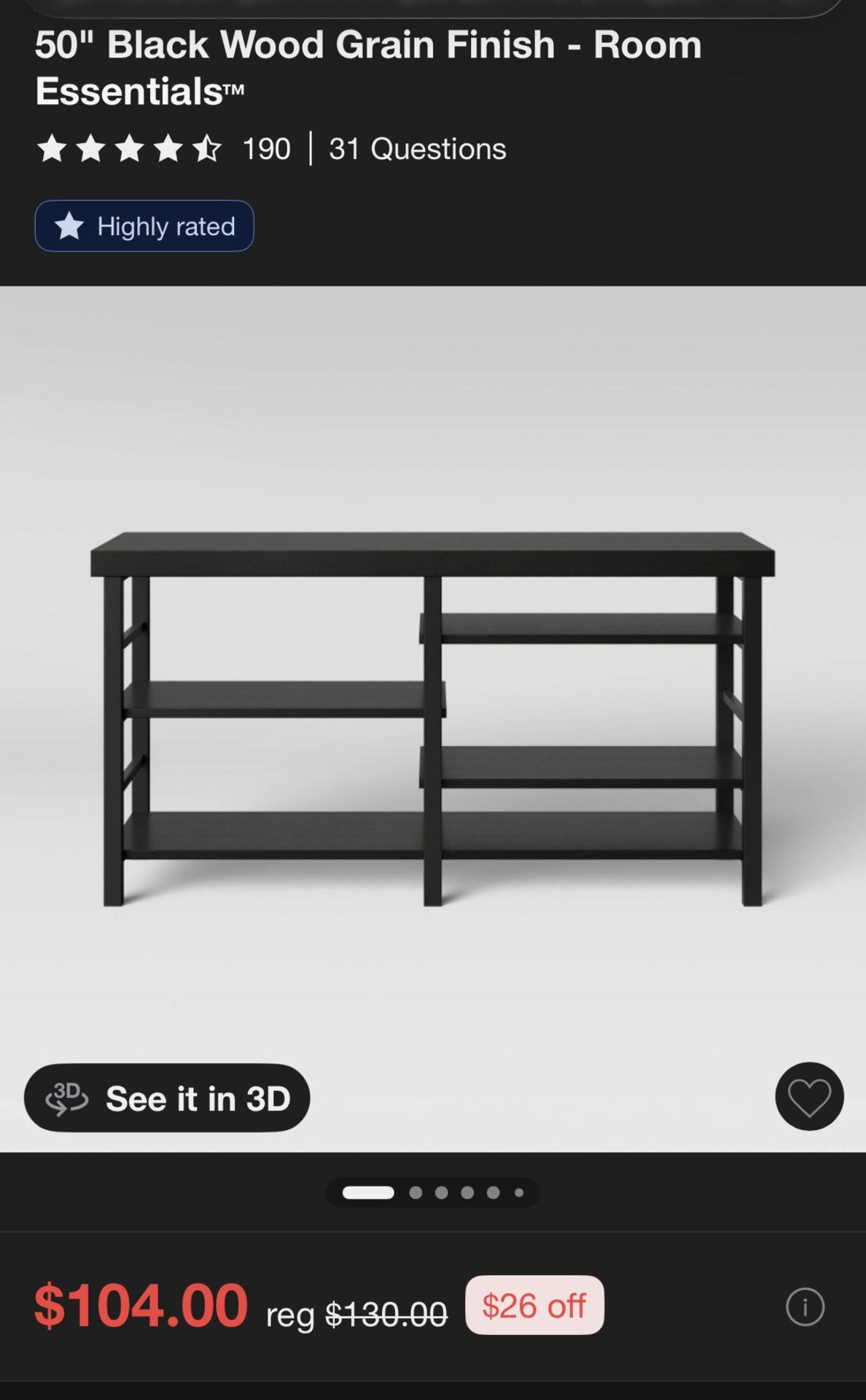Tap the image carousel page indicator

coord(433,1193)
